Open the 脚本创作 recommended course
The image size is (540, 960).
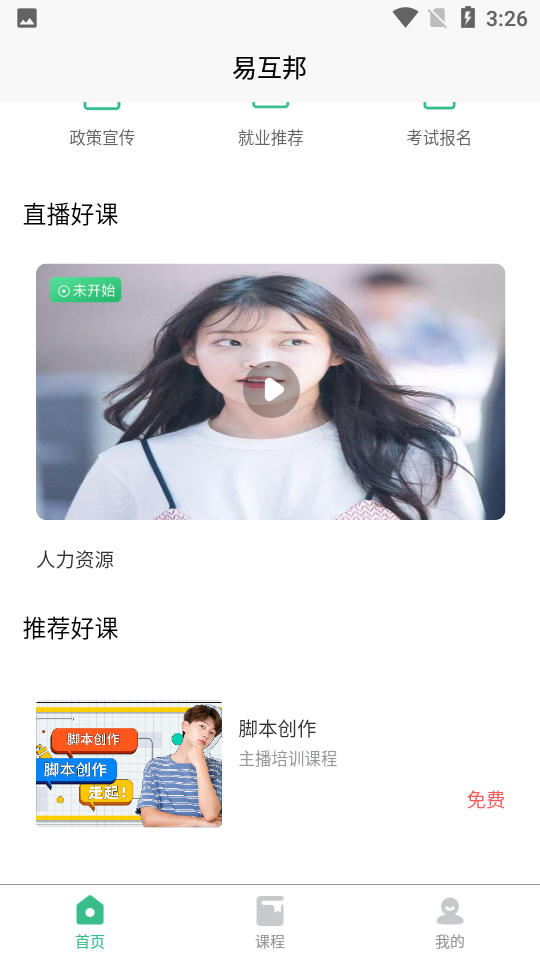click(270, 764)
